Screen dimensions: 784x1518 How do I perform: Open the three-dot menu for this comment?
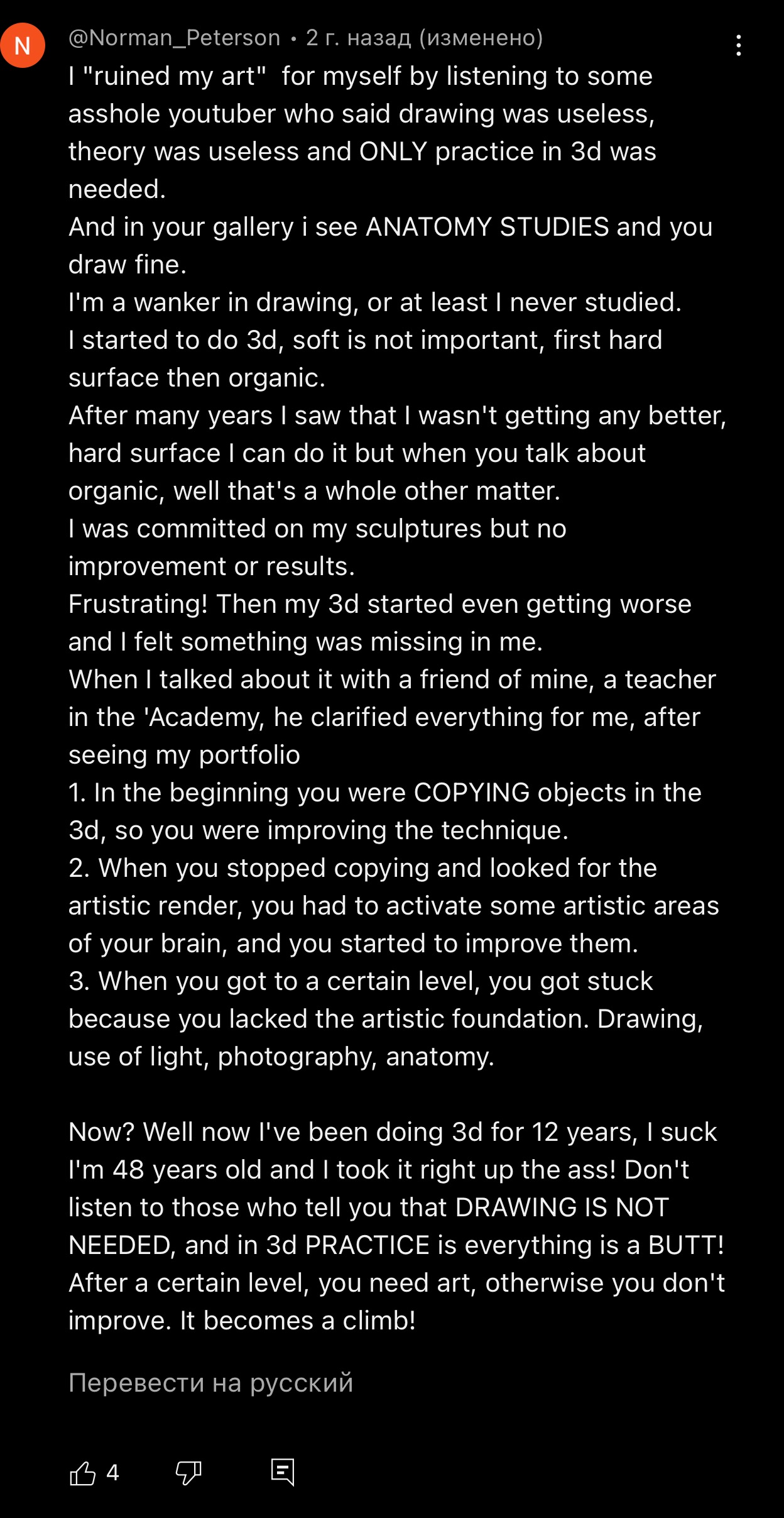click(x=738, y=45)
